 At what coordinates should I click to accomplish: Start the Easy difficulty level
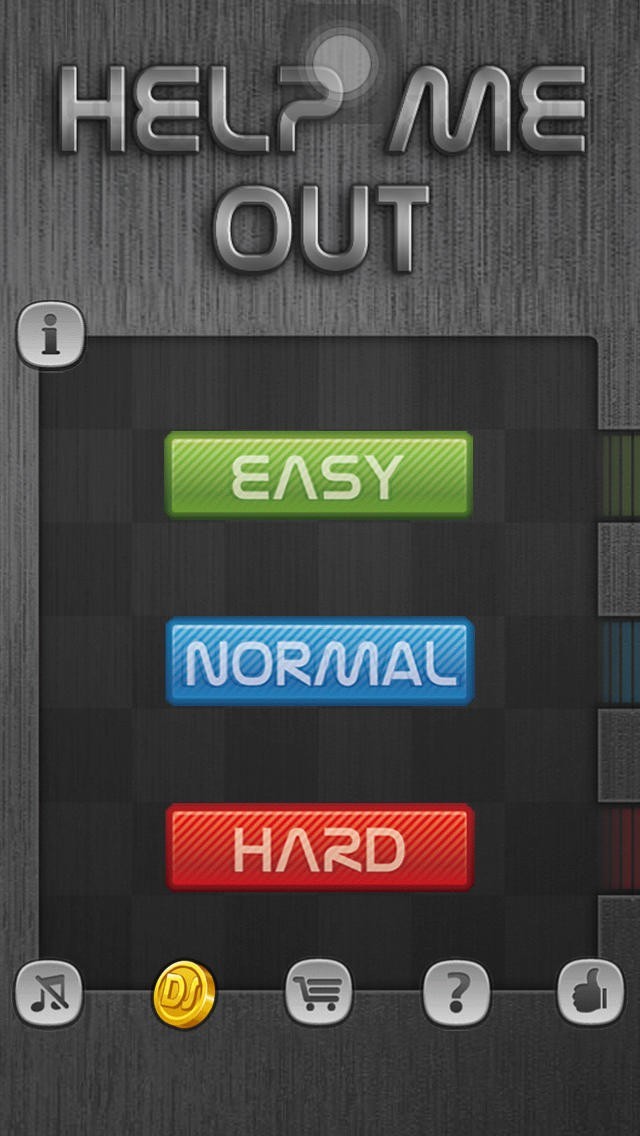click(x=319, y=475)
